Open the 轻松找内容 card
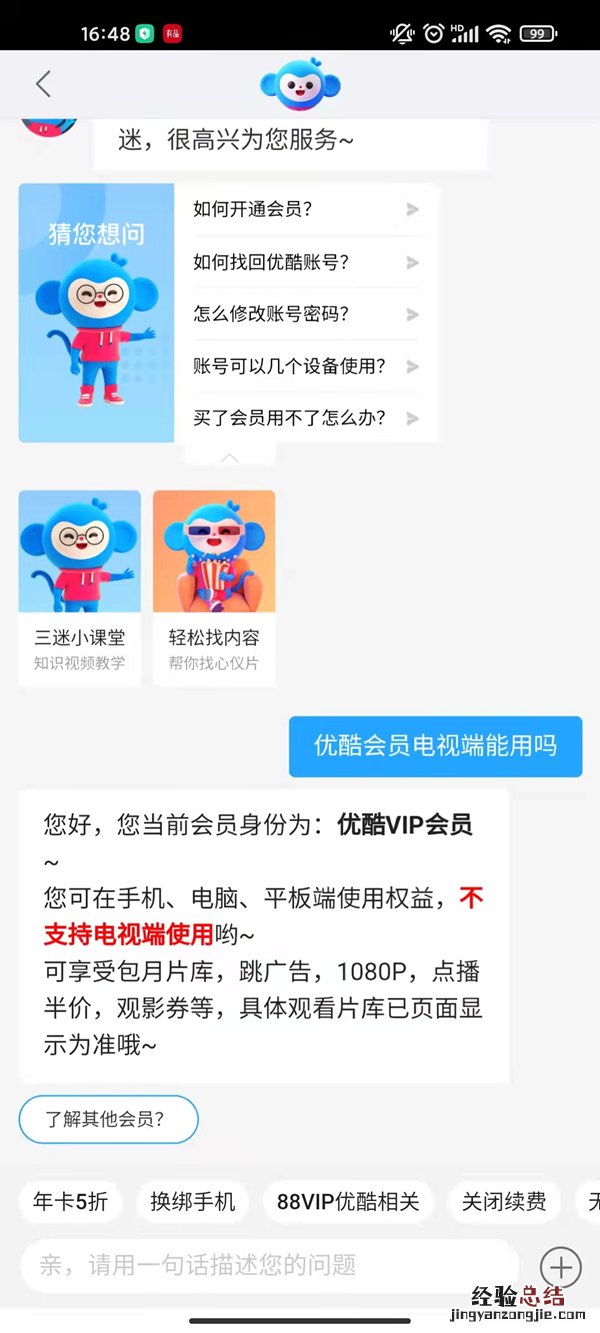This screenshot has height=1333, width=600. (x=214, y=587)
